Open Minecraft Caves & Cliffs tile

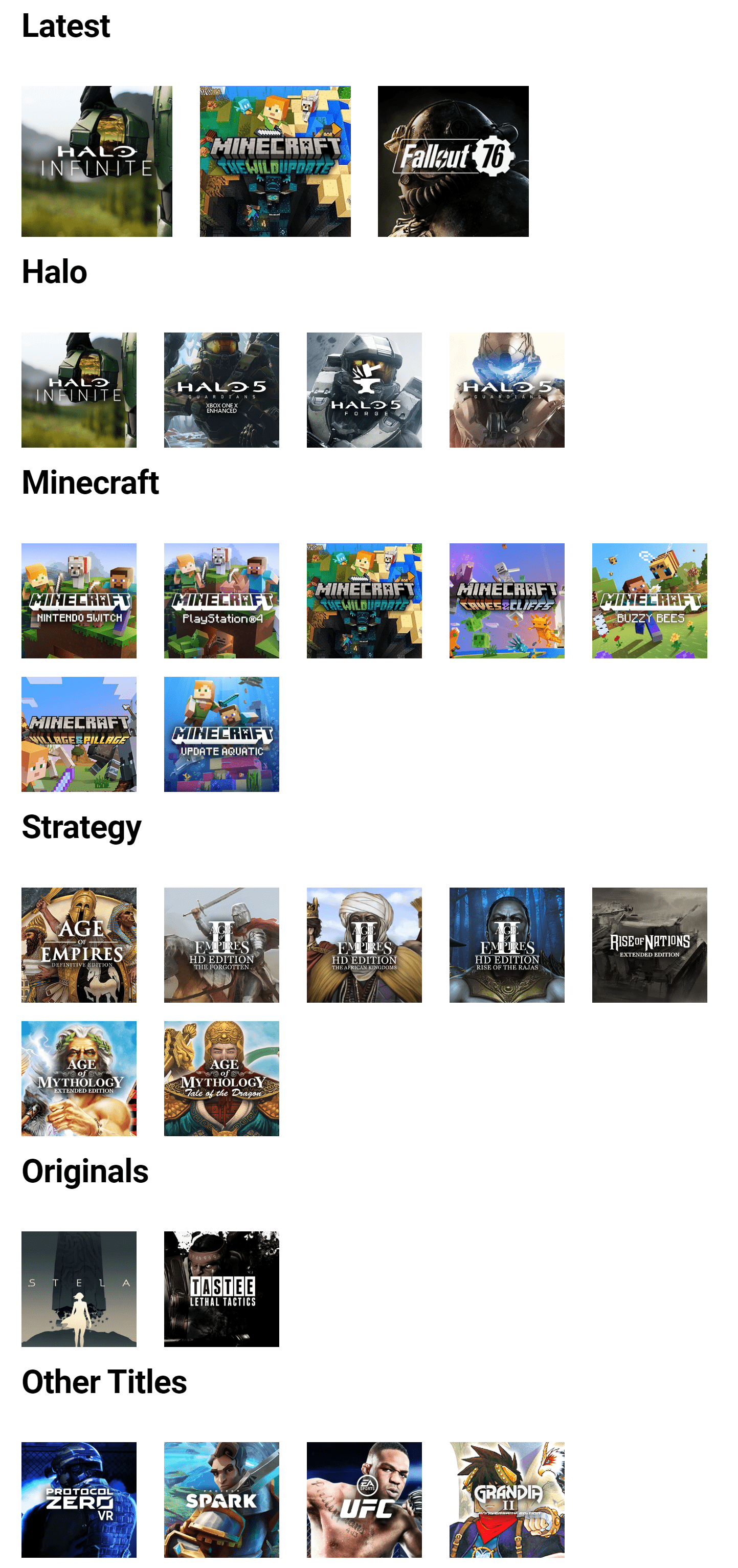506,600
